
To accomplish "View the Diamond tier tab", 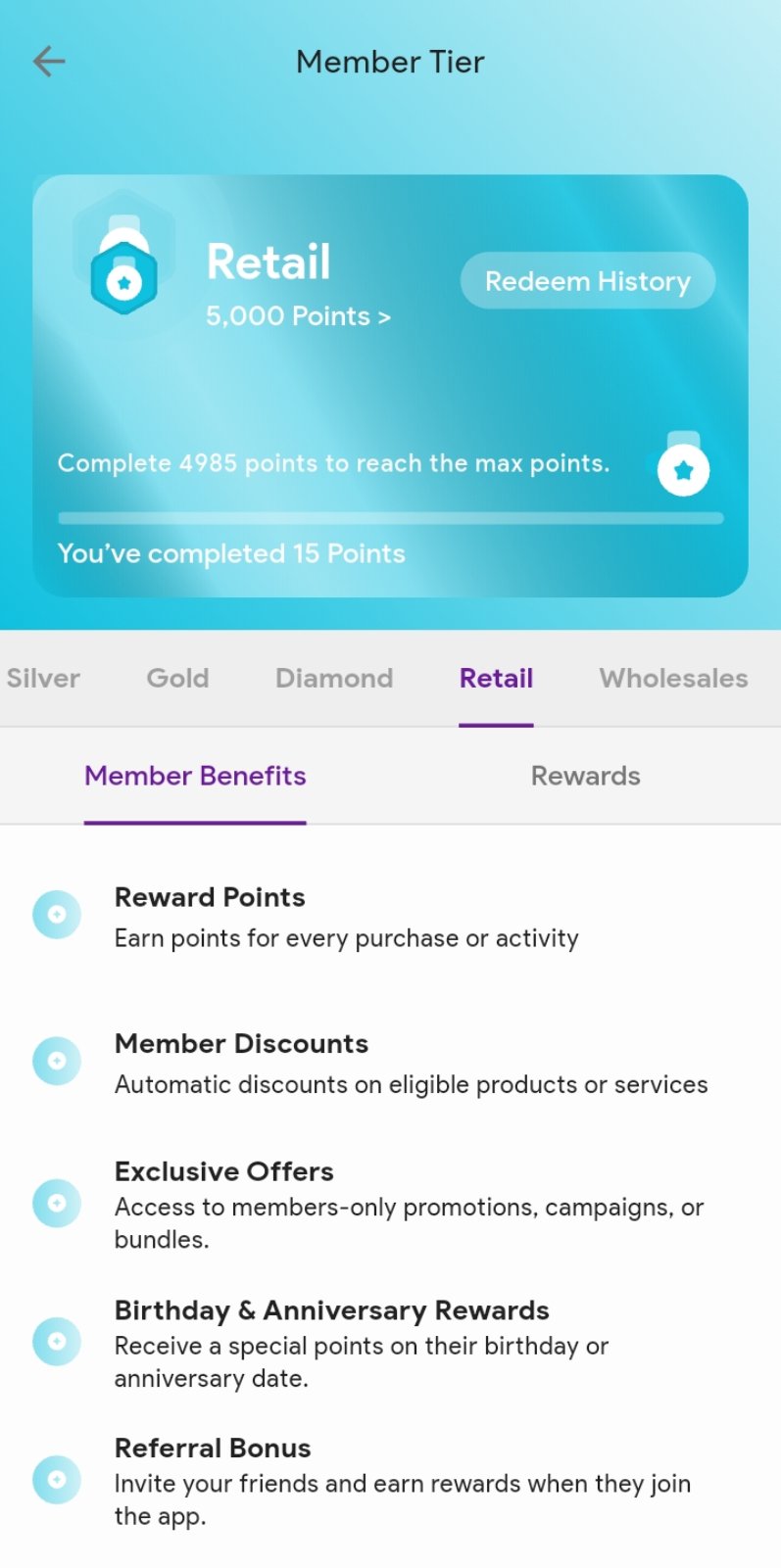I will coord(333,678).
